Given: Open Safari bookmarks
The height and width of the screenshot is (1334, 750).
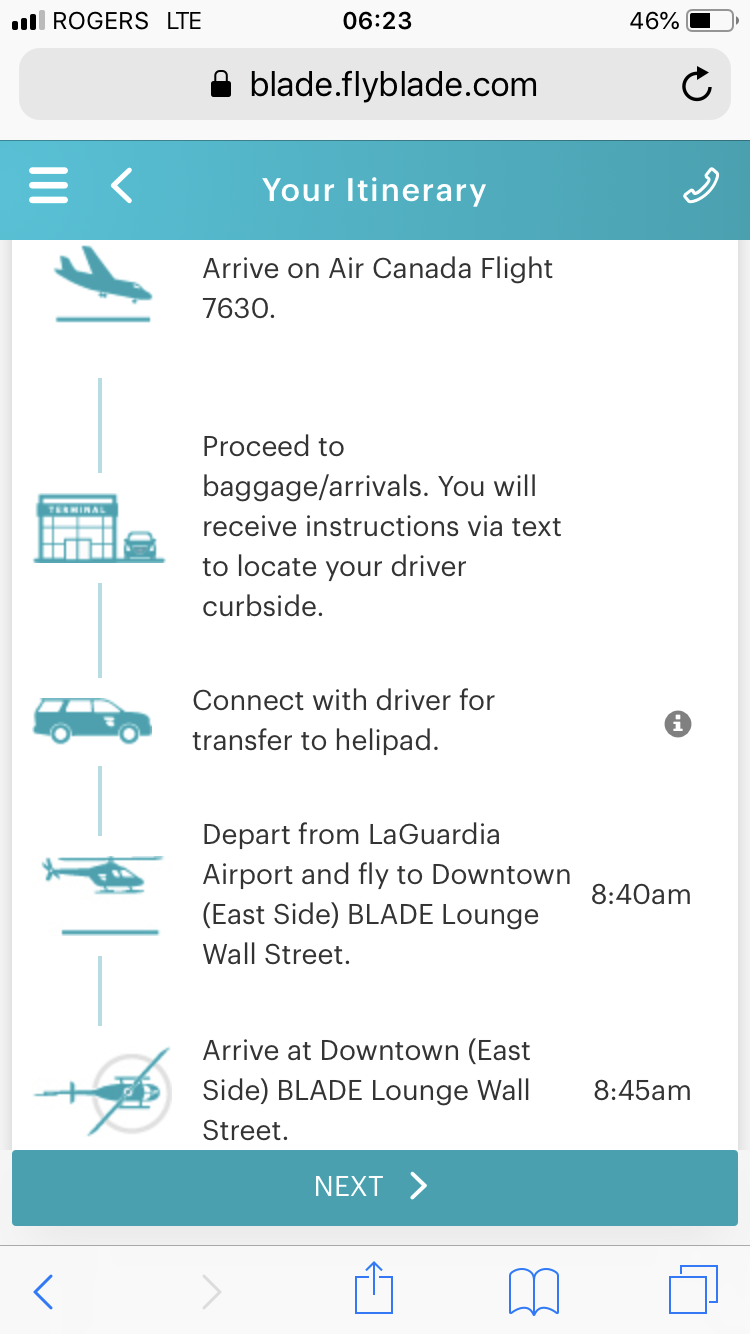Looking at the screenshot, I should [x=533, y=1291].
